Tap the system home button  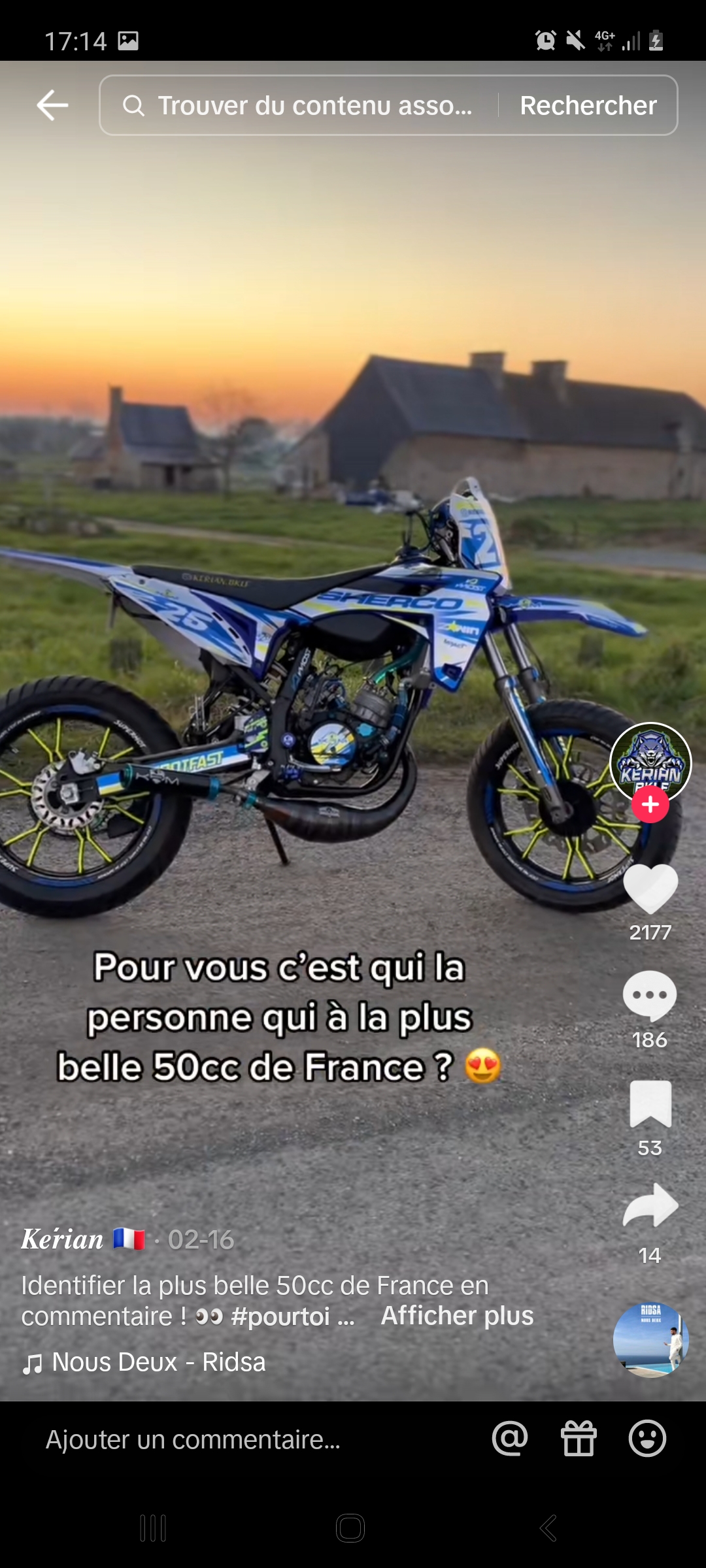click(350, 1528)
